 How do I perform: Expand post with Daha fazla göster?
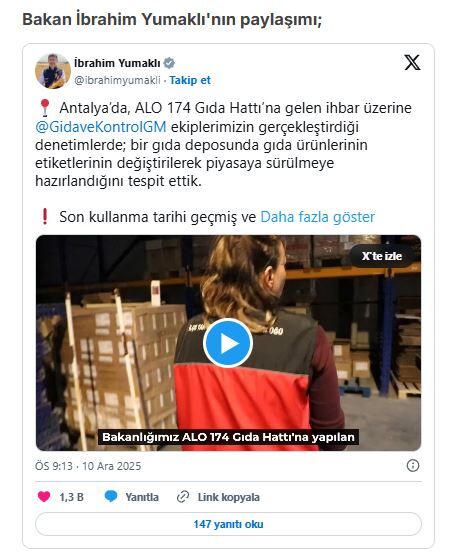(317, 217)
